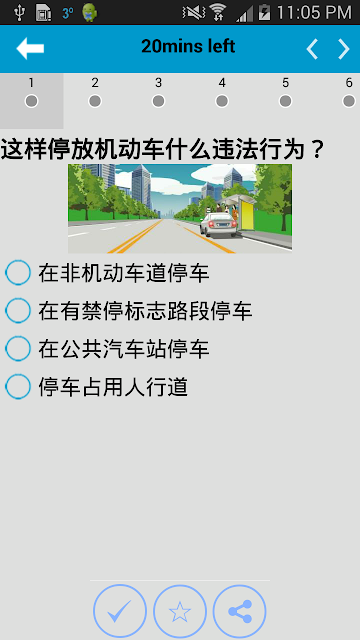This screenshot has height=640, width=360.
Task: Choose 在公共汽车站停车 option
Action: pos(108,349)
